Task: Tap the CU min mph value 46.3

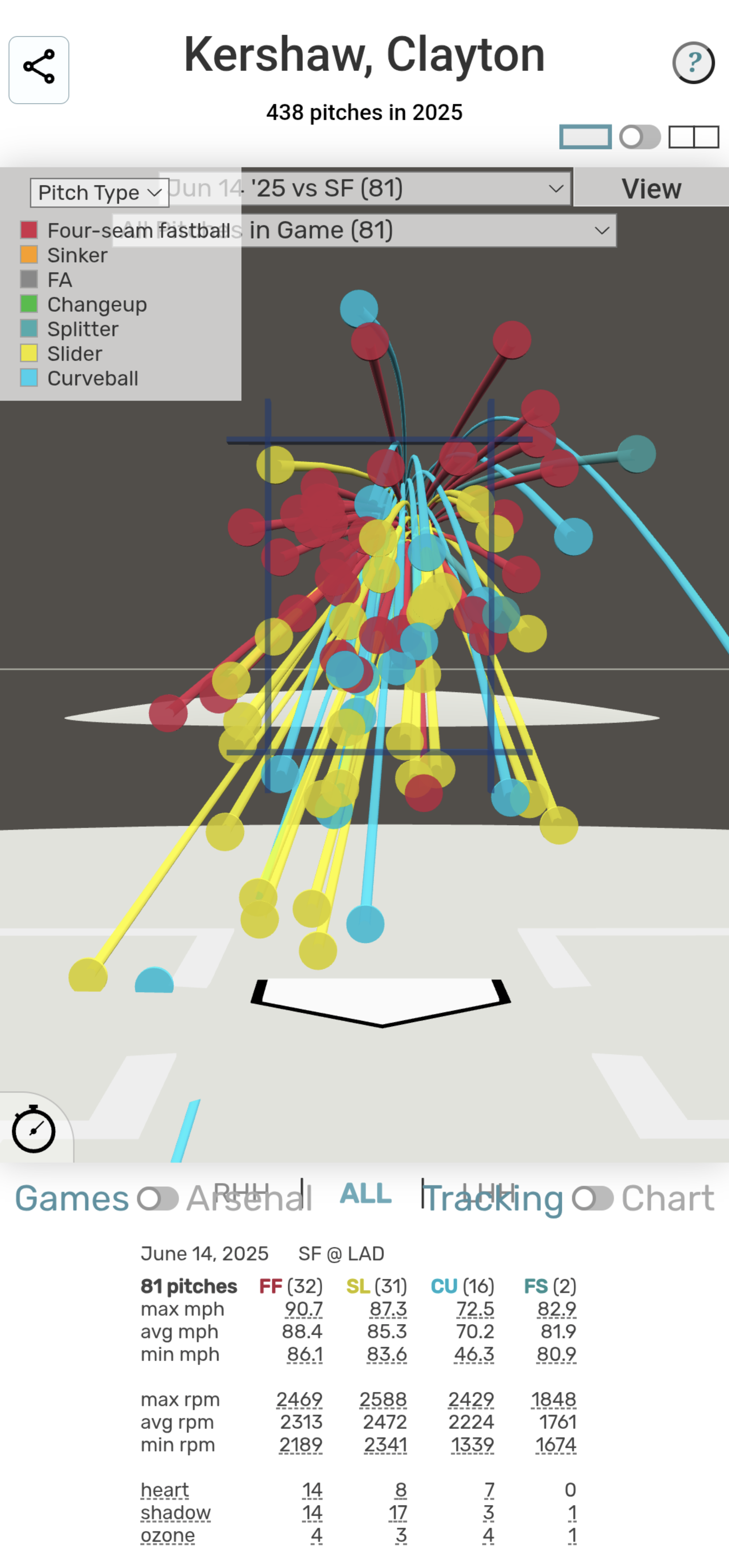Action: click(x=474, y=1354)
